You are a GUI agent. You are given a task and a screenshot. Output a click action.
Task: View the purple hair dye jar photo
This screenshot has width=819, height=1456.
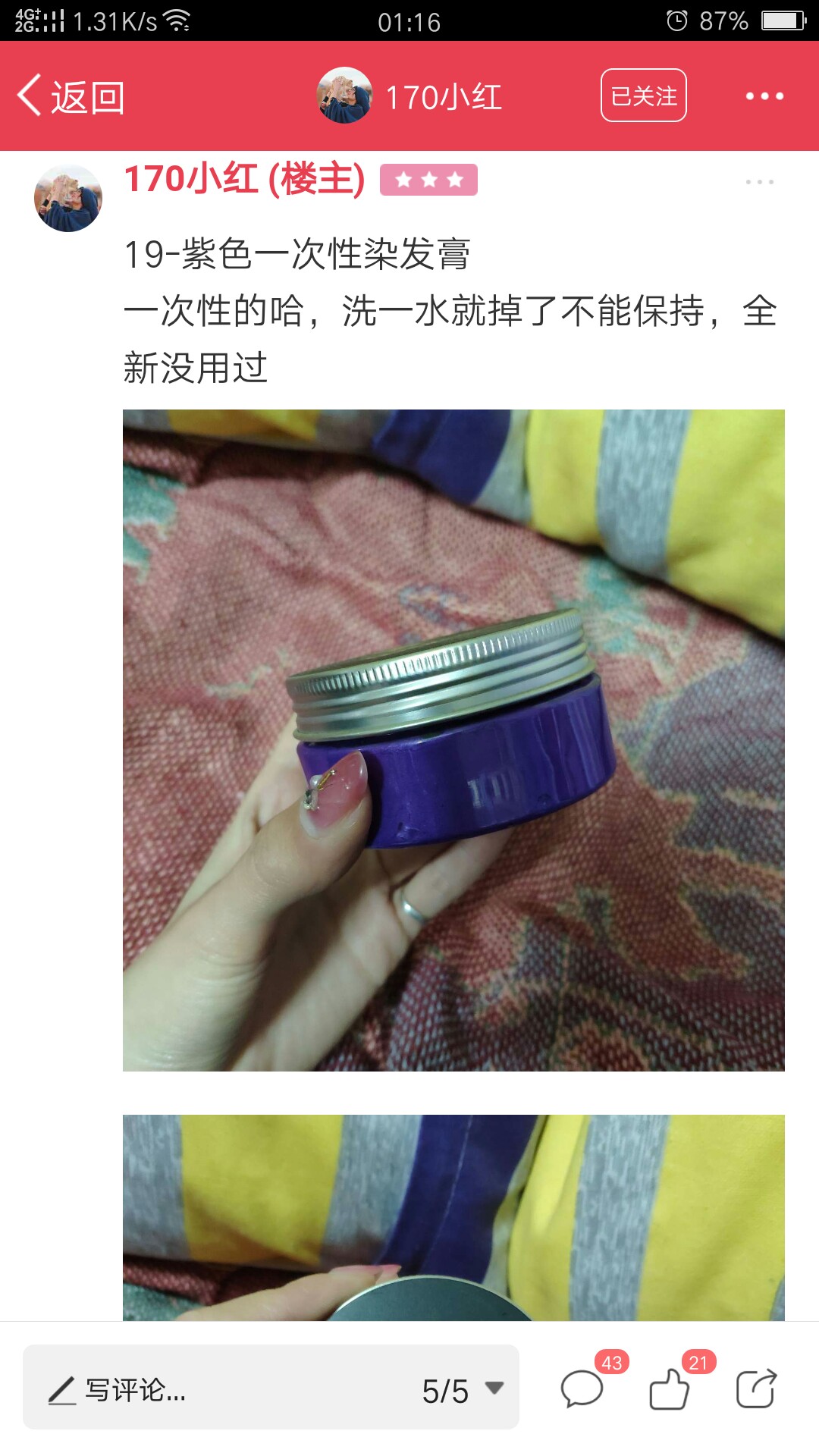(453, 740)
